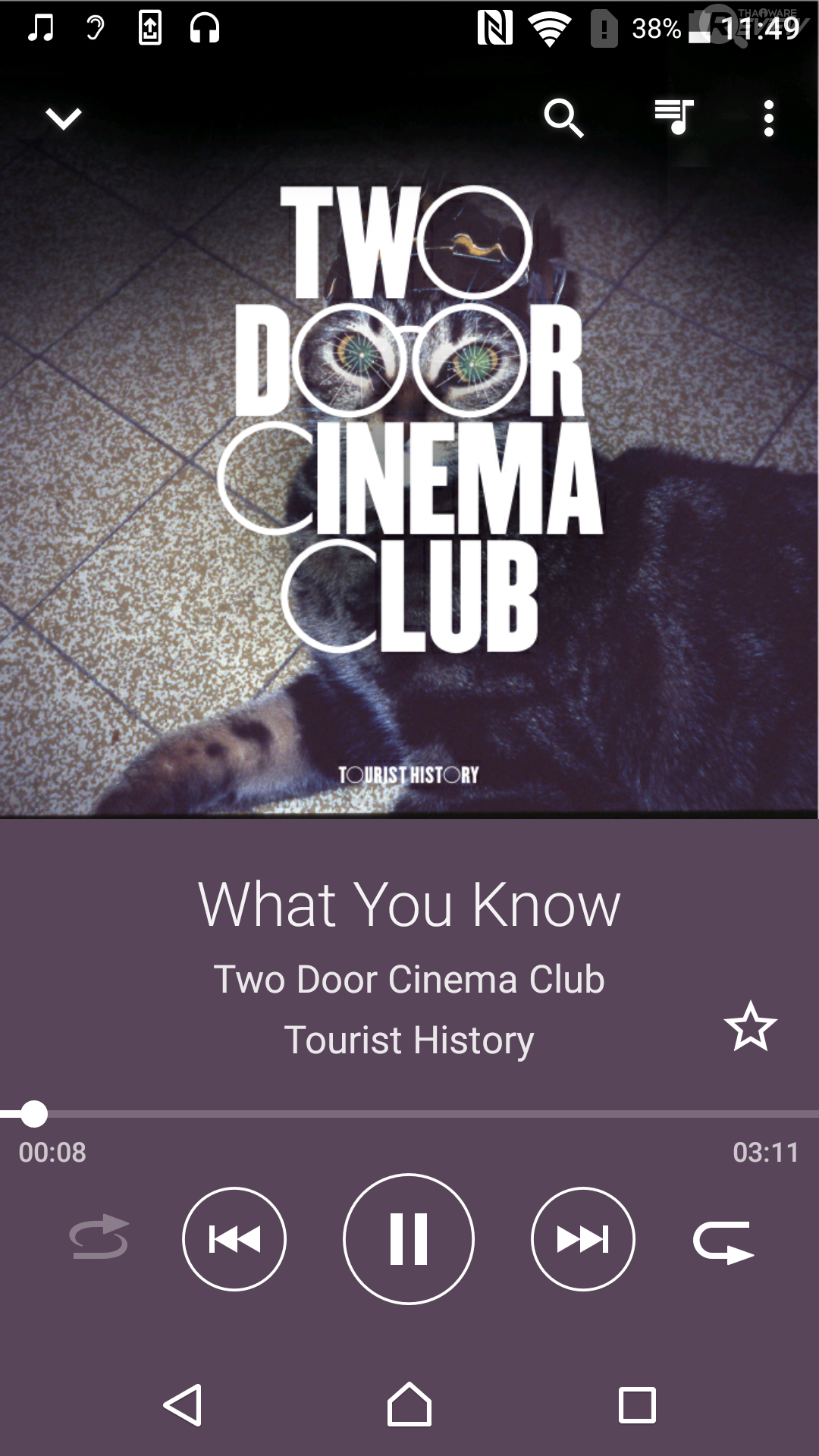This screenshot has width=819, height=1456.
Task: Go to the home screen
Action: 409,1405
